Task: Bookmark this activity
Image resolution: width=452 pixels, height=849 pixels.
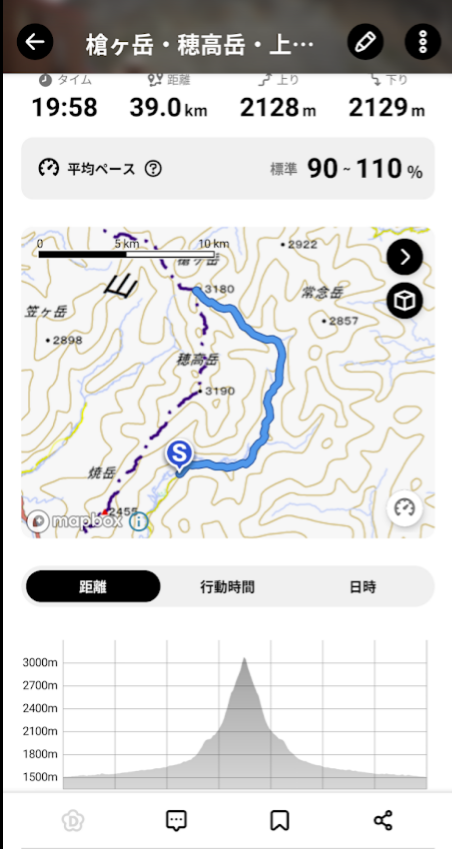Action: [280, 820]
